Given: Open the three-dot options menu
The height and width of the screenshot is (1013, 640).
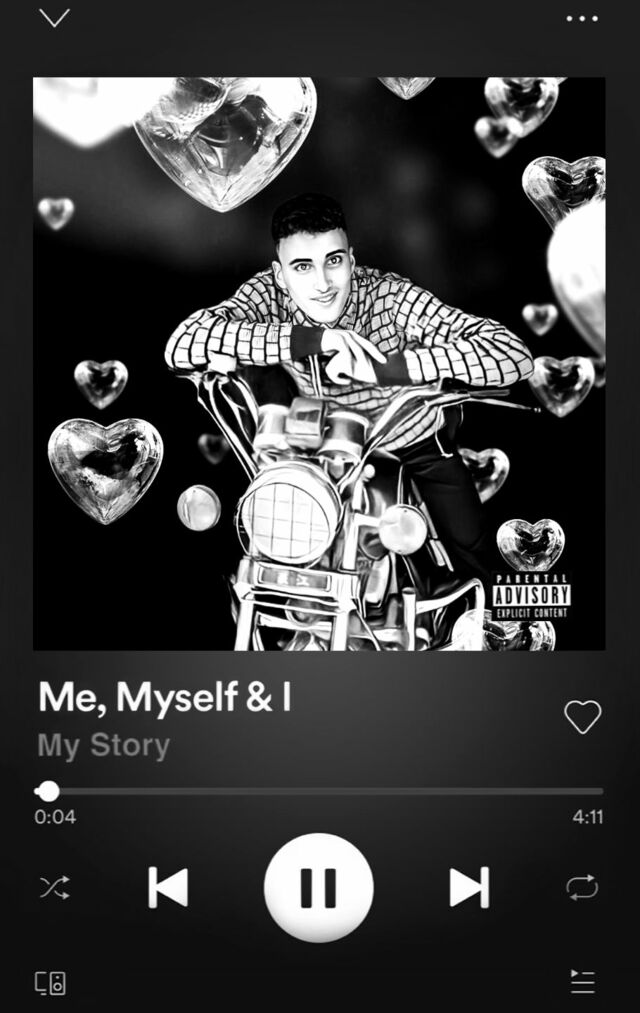Looking at the screenshot, I should [582, 18].
